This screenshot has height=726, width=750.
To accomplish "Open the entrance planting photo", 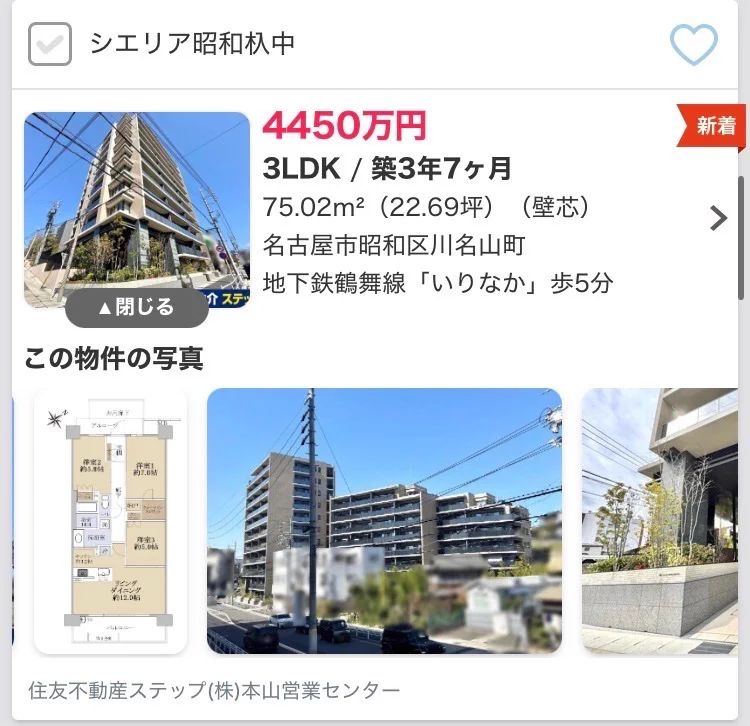I will (x=660, y=521).
